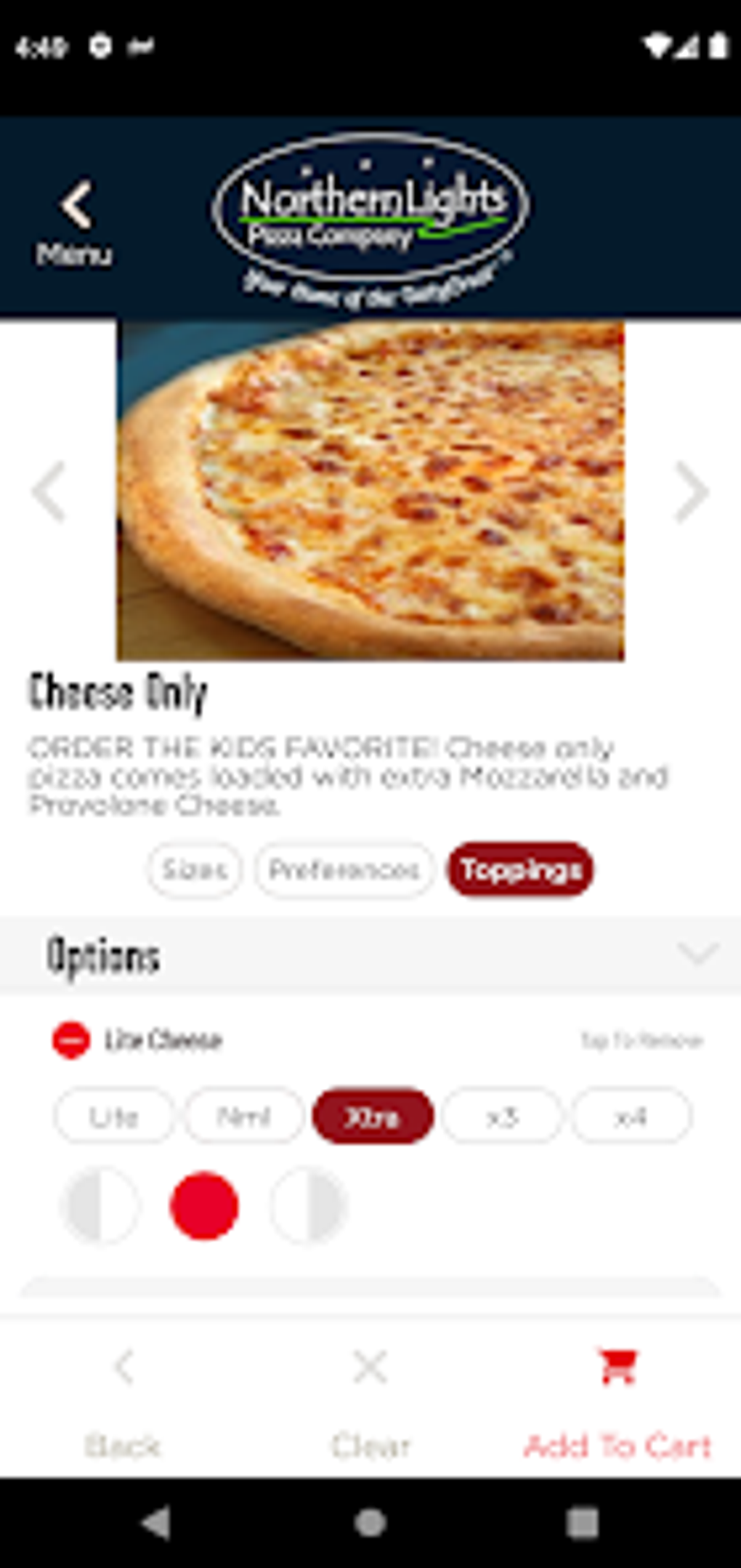Choose the Xtra amount chip
This screenshot has height=1568, width=741.
point(373,1116)
